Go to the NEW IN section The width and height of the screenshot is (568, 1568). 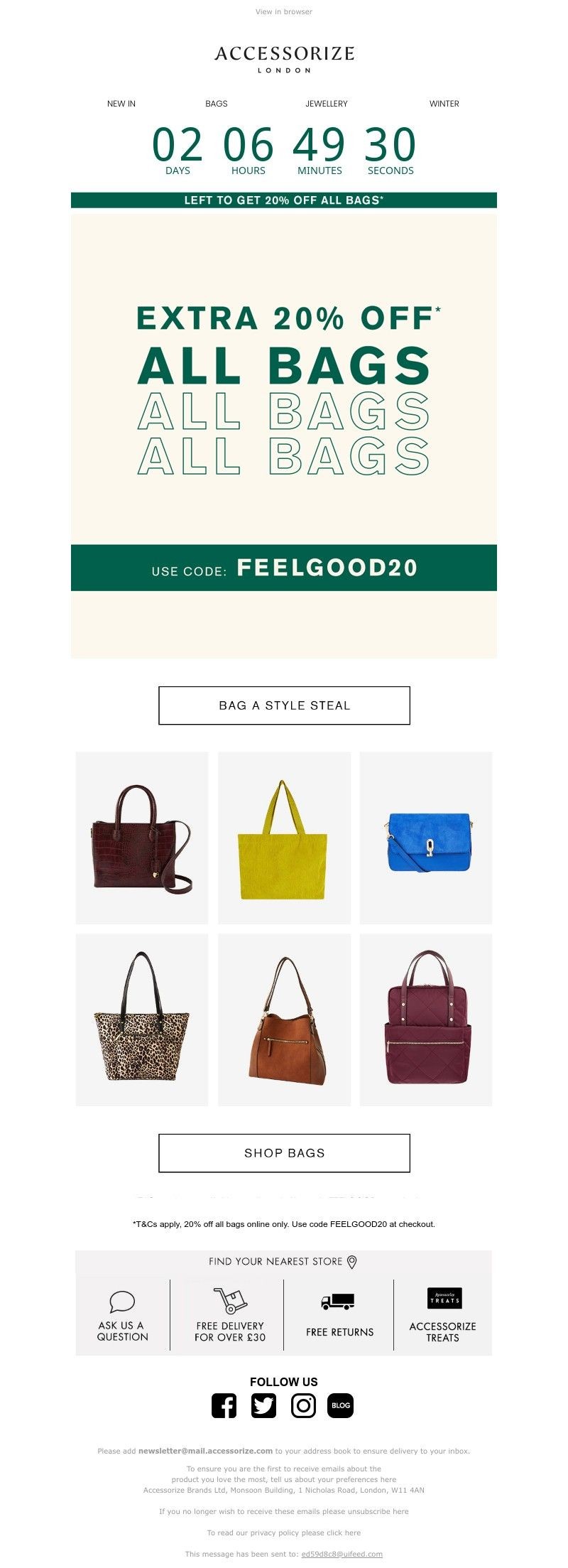[x=121, y=104]
